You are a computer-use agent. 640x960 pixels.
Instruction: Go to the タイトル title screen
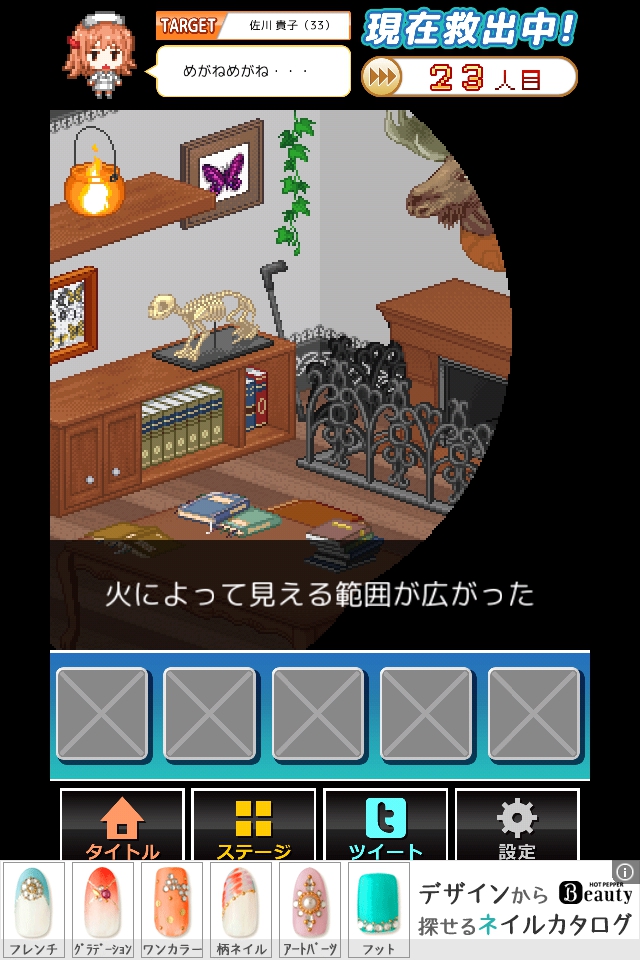click(122, 826)
